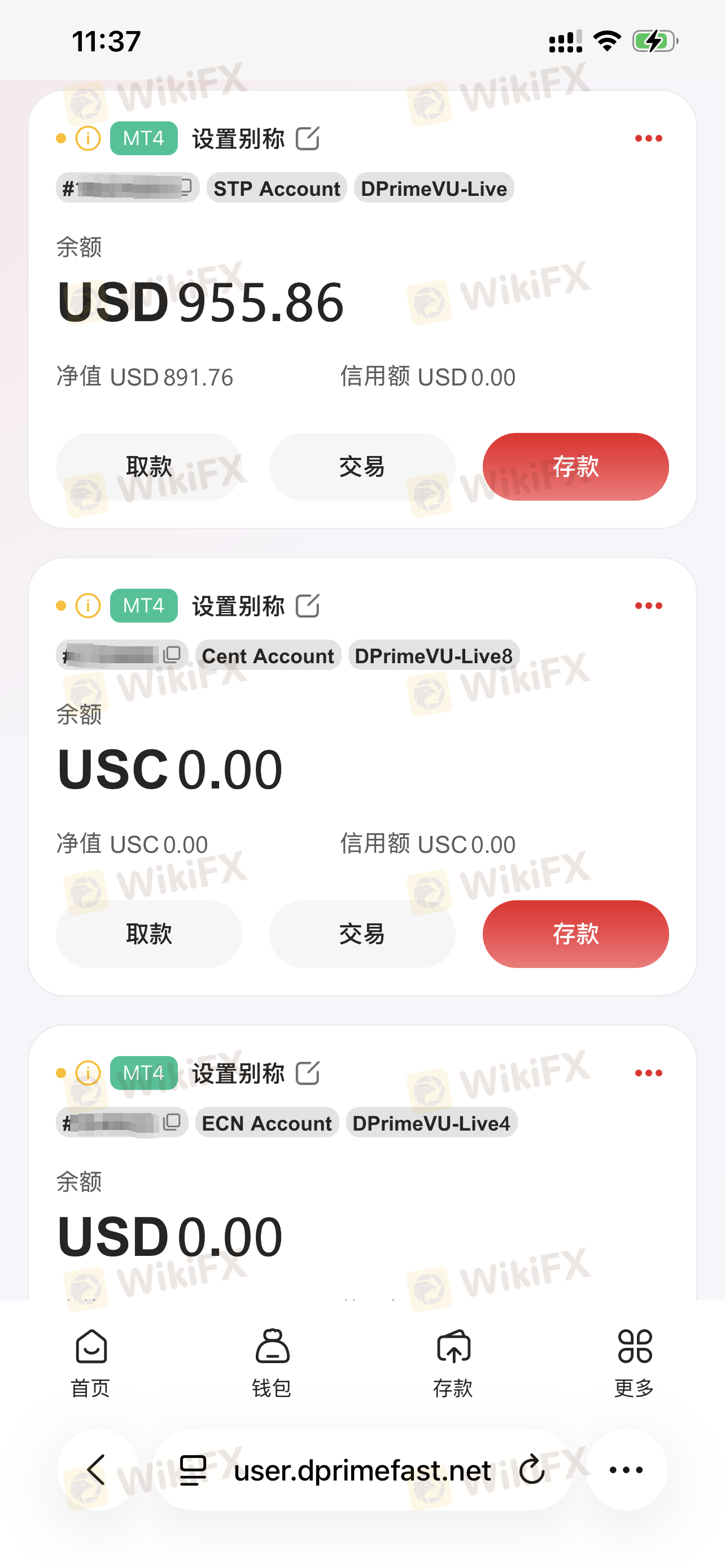This screenshot has width=725, height=1568.
Task: Open more options on the Cent Account card
Action: [x=648, y=606]
